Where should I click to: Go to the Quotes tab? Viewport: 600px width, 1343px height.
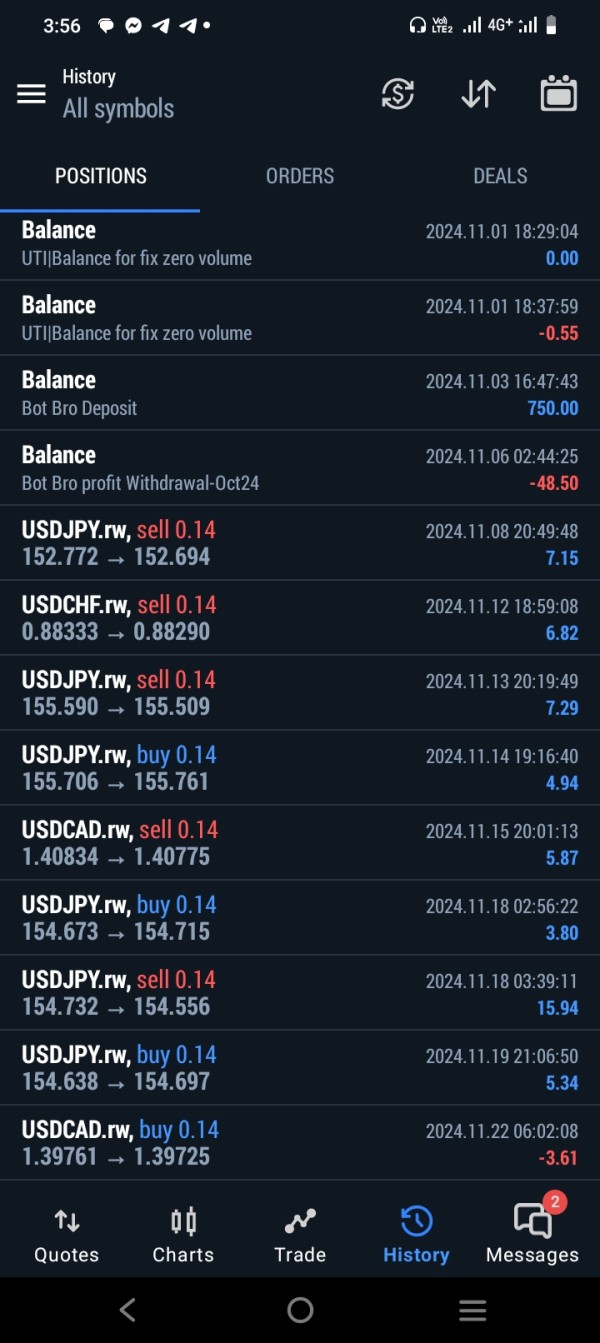pos(67,1234)
